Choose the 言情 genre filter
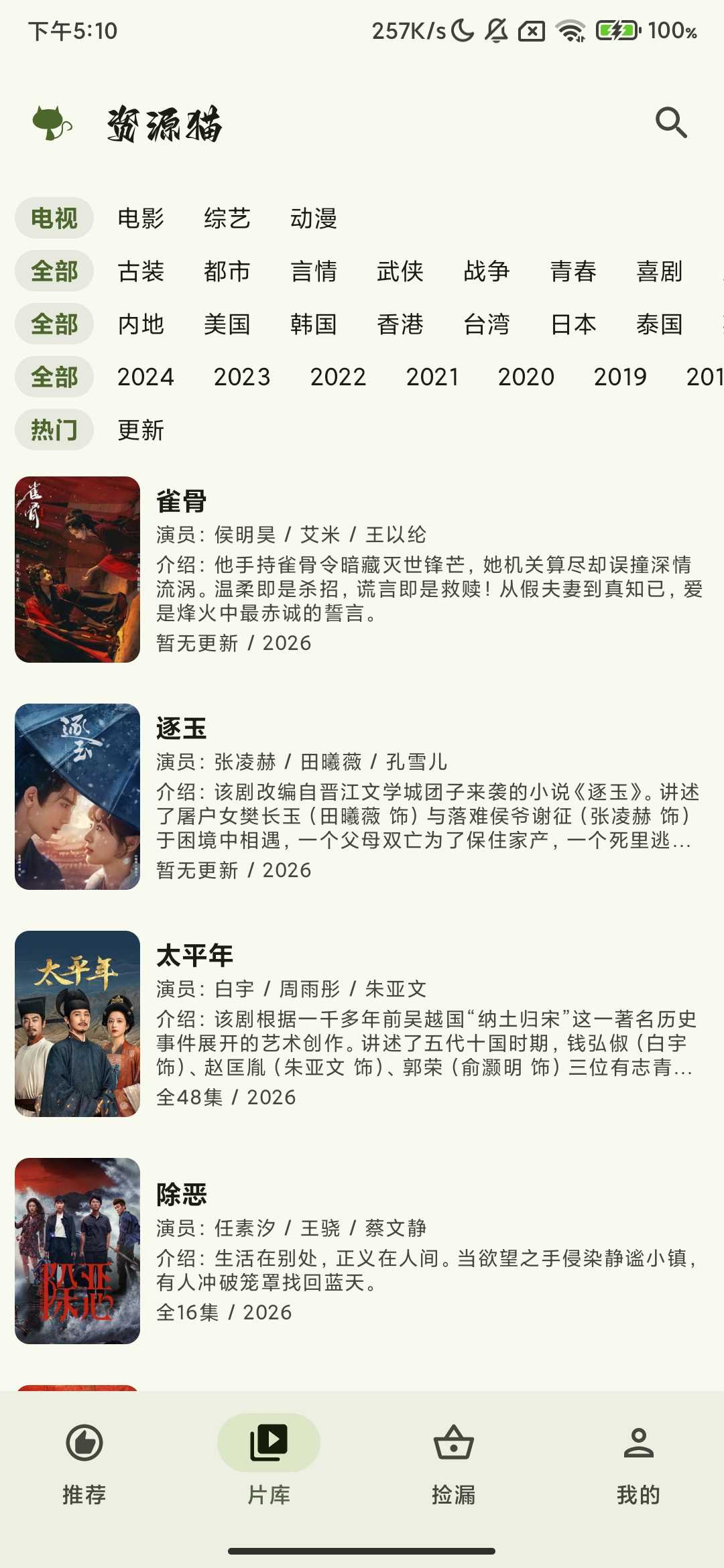 tap(314, 271)
